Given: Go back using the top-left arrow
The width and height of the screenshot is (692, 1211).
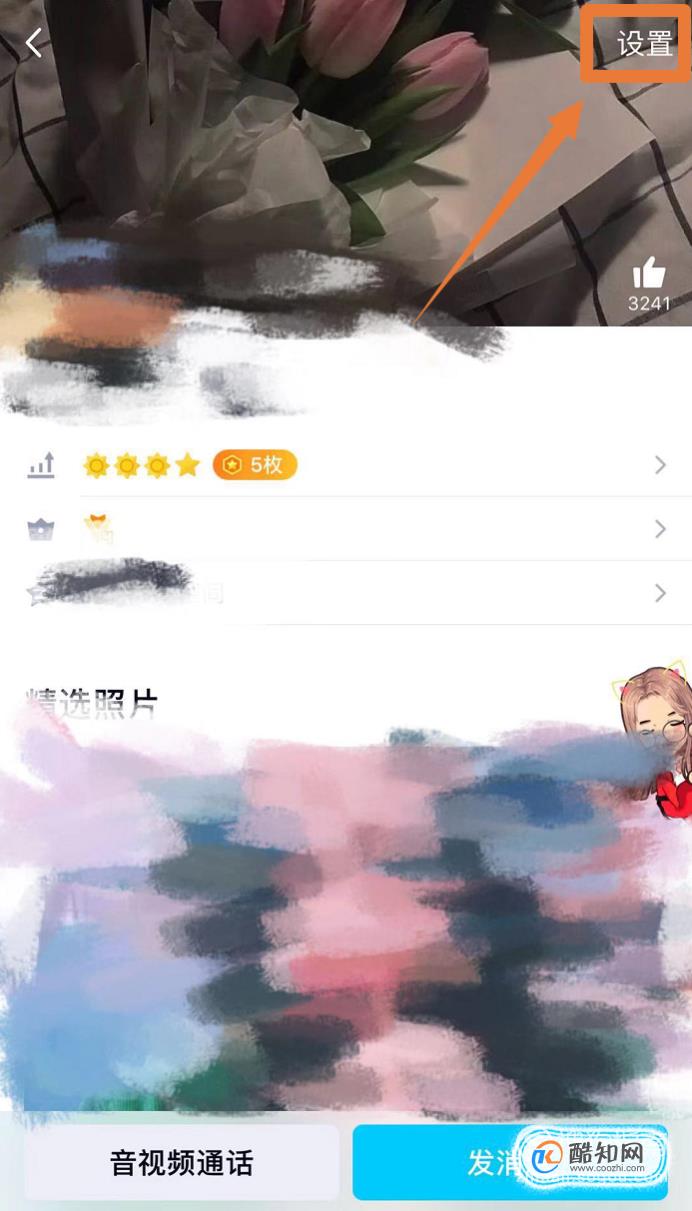Looking at the screenshot, I should pos(34,43).
